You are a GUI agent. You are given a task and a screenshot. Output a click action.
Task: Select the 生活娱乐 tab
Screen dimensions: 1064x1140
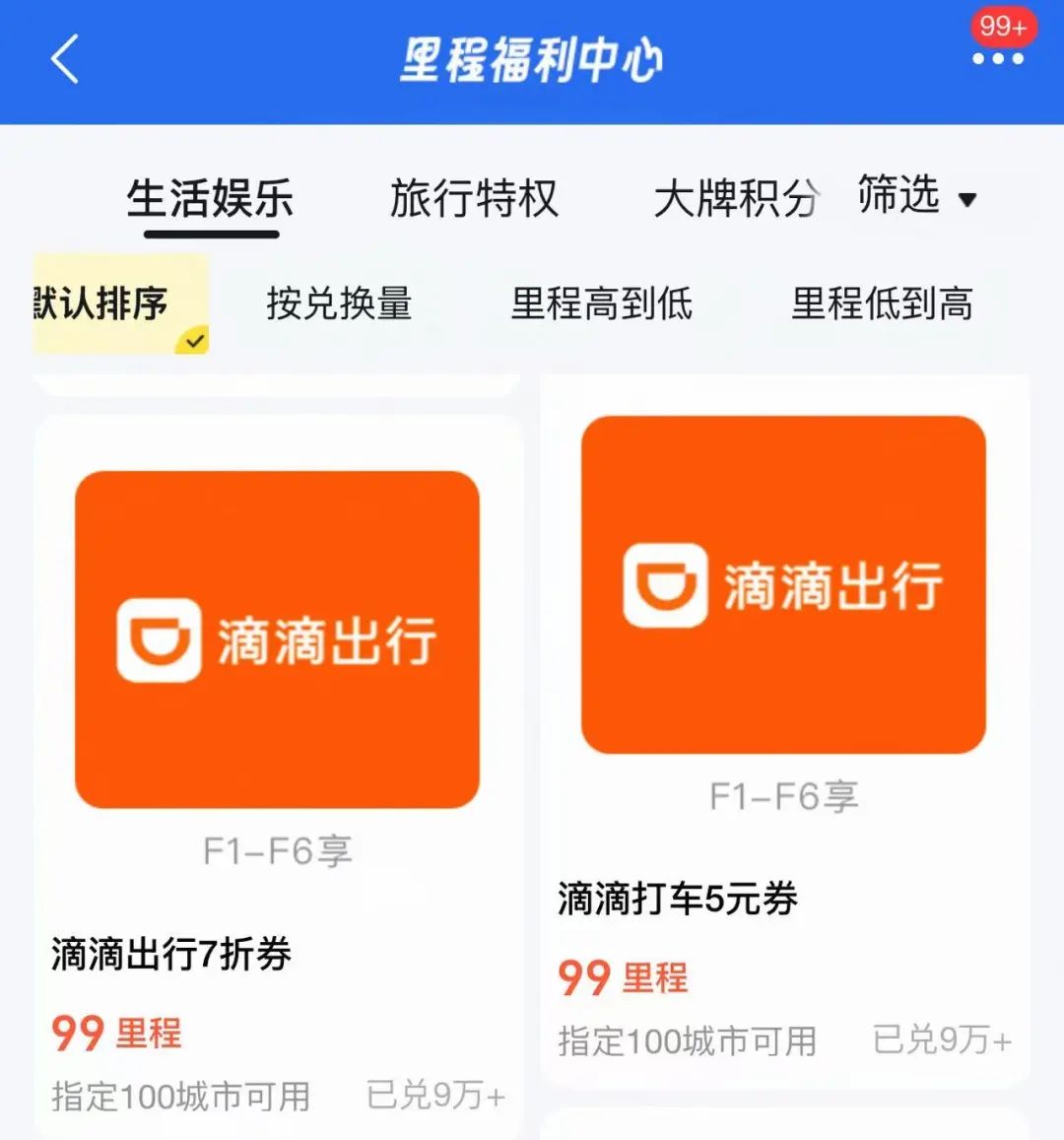(x=210, y=199)
